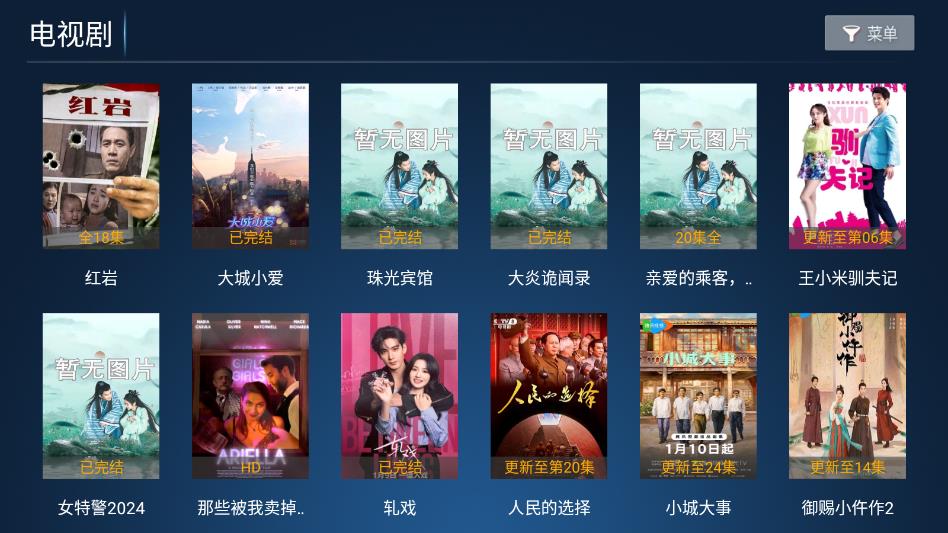
Task: Choose 御赐小仵作2 from the grid
Action: [847, 396]
